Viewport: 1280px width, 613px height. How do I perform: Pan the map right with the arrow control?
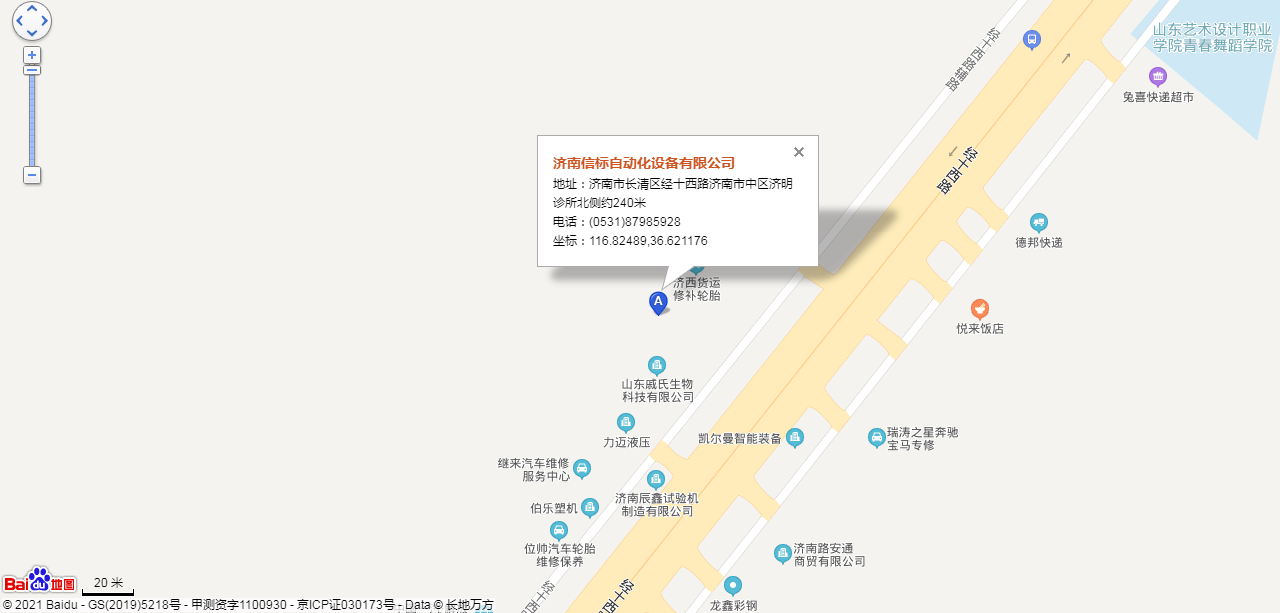pyautogui.click(x=44, y=21)
